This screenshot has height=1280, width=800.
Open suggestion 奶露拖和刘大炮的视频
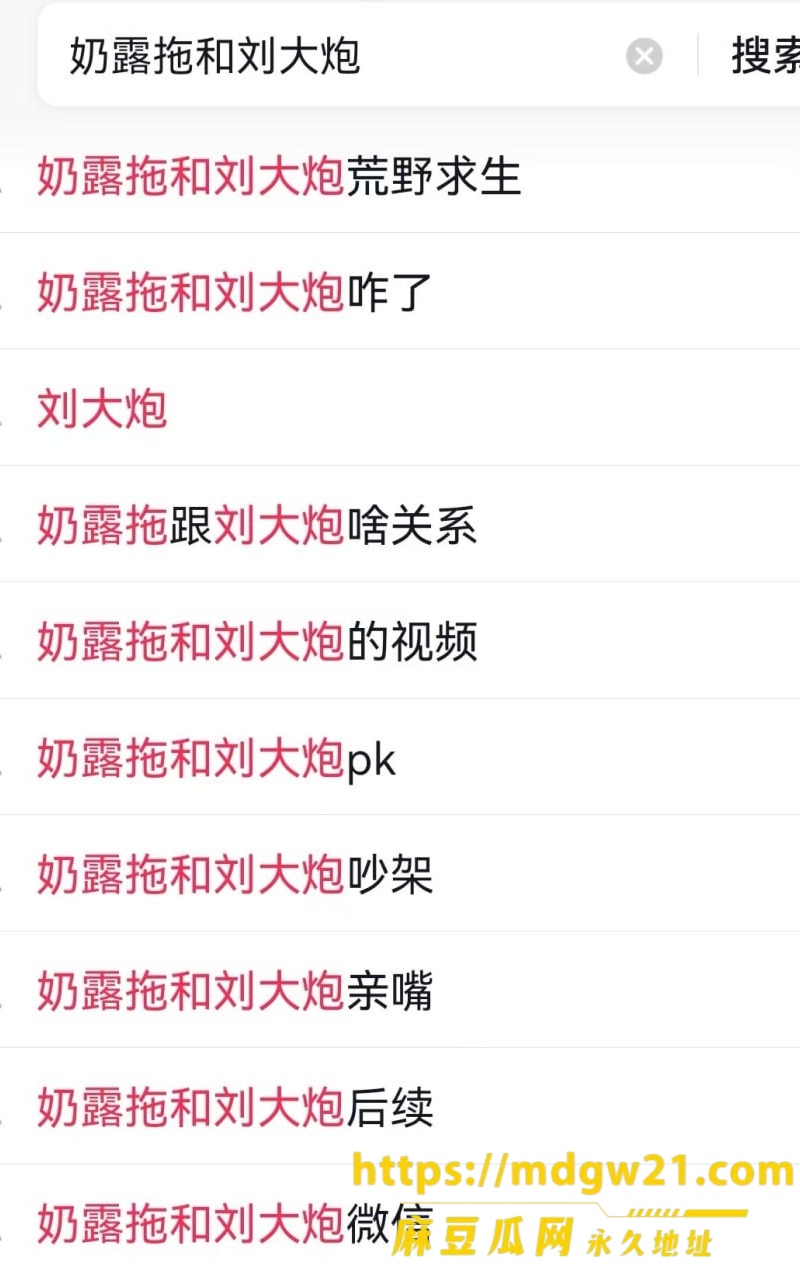(x=400, y=641)
